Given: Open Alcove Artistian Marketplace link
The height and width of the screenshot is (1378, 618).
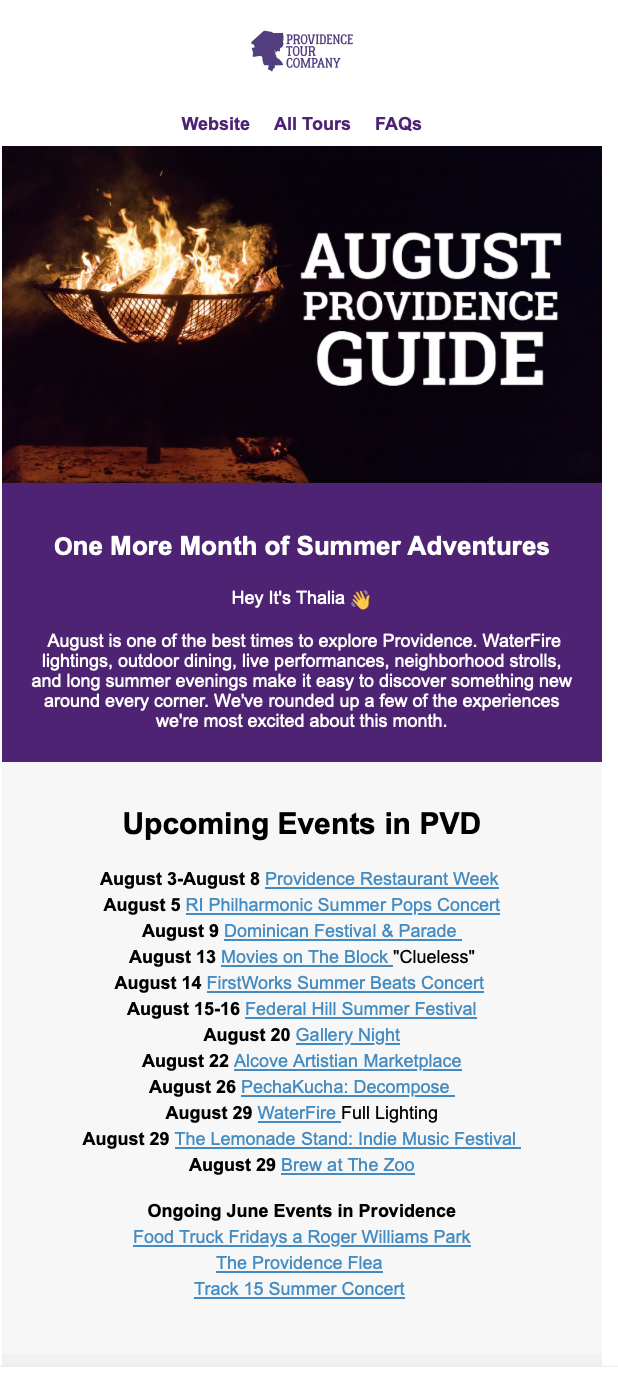Looking at the screenshot, I should pyautogui.click(x=348, y=1061).
